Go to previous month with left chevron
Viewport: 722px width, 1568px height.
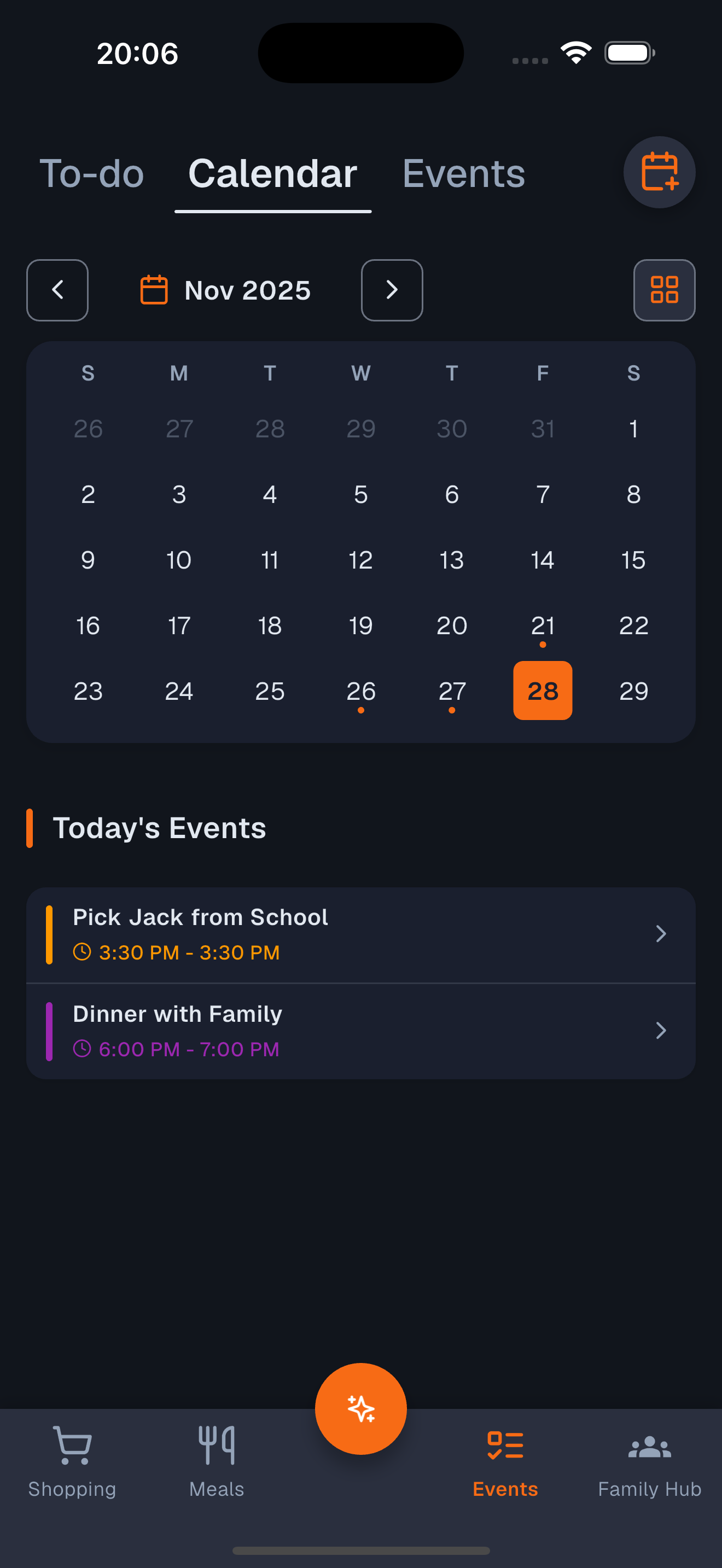coord(57,290)
